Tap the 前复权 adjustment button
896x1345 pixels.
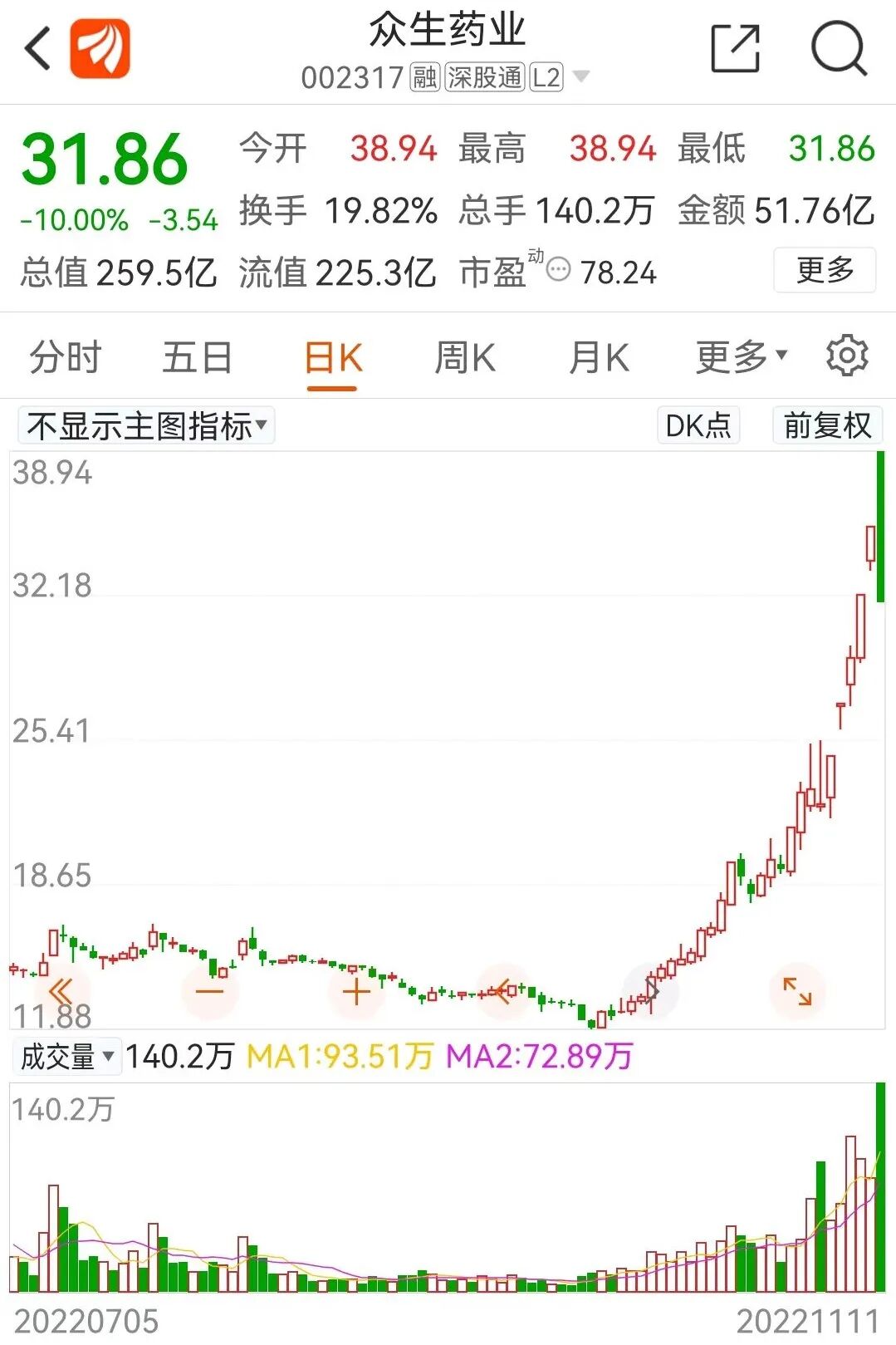tap(827, 426)
